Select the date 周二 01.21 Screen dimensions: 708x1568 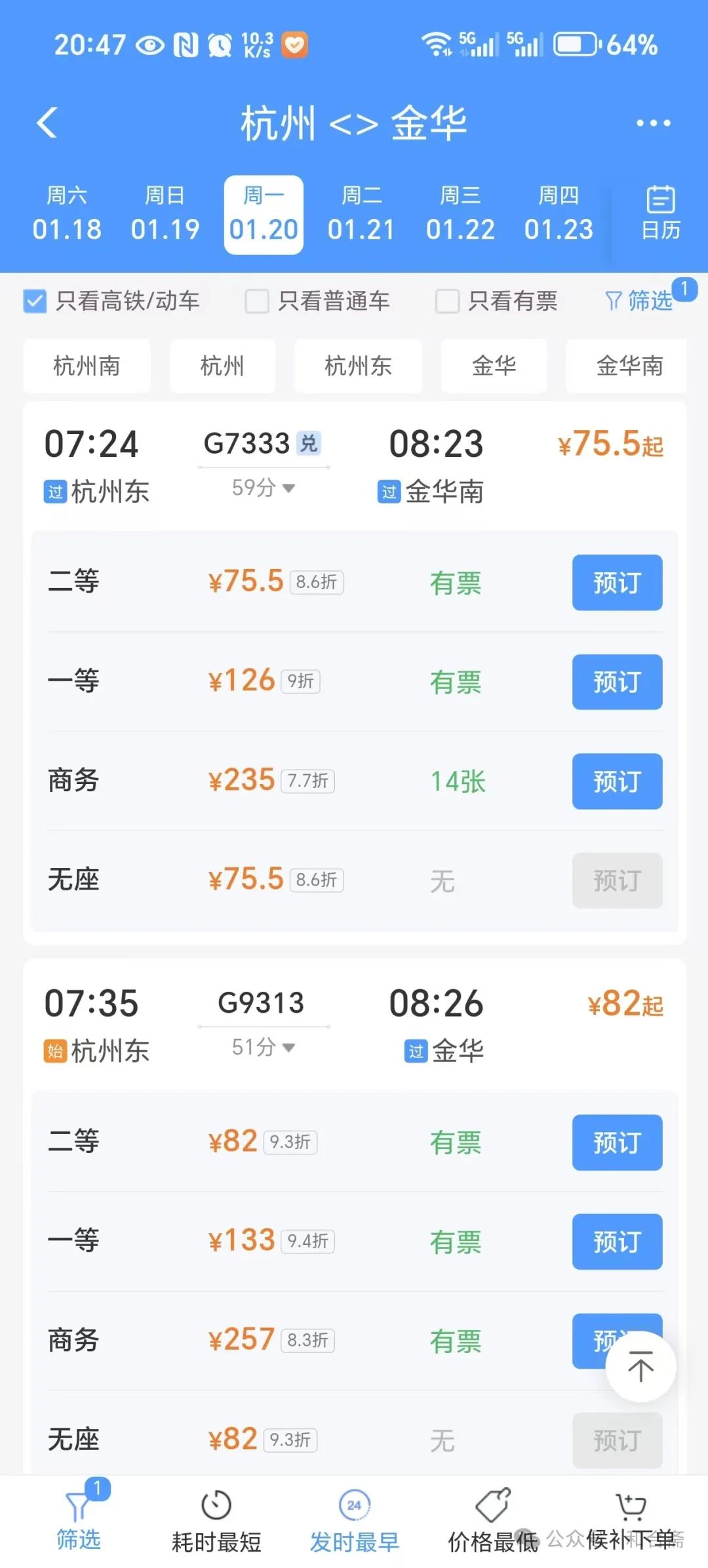pos(362,214)
